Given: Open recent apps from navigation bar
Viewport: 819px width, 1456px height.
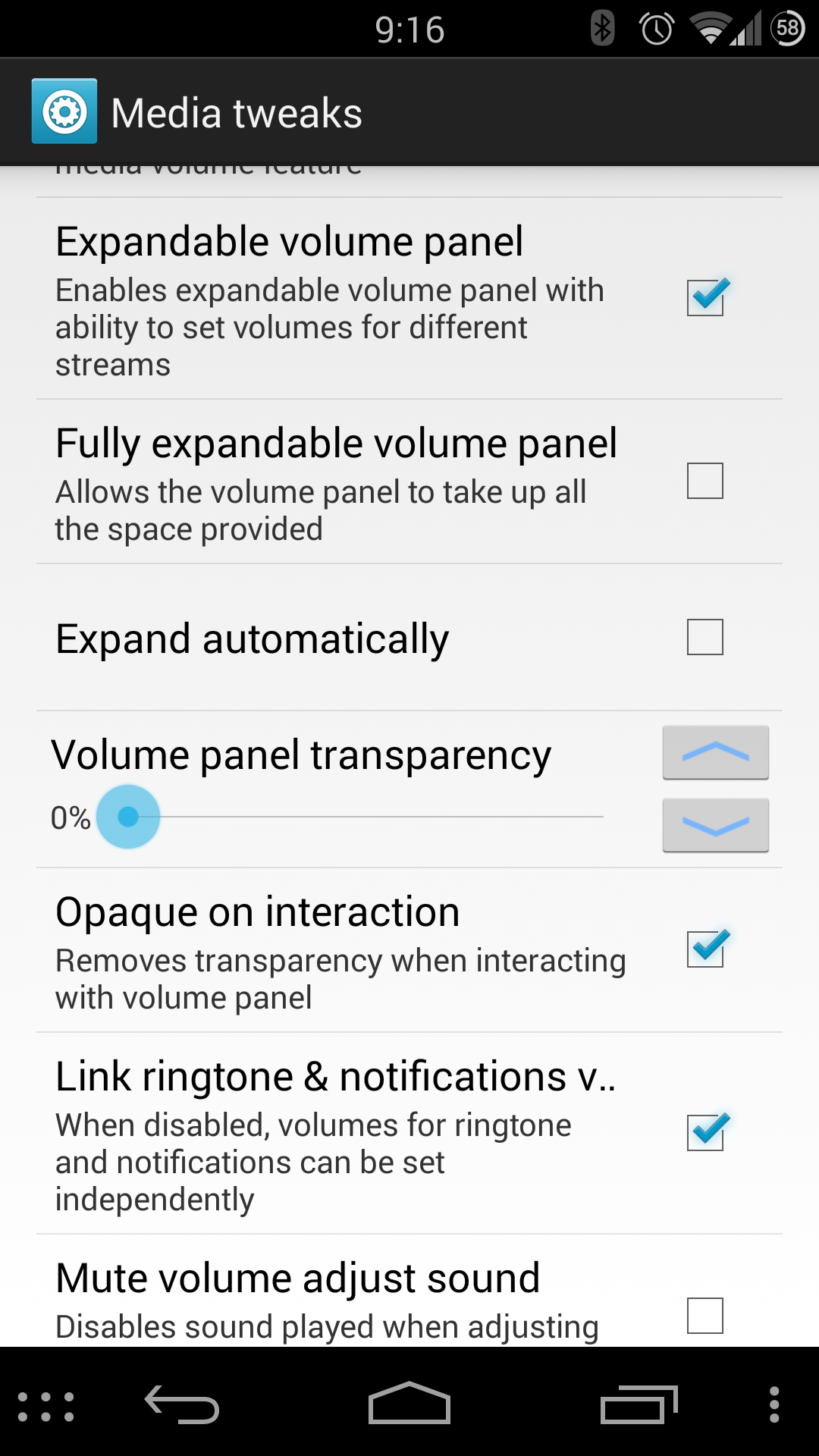Looking at the screenshot, I should (x=638, y=1404).
